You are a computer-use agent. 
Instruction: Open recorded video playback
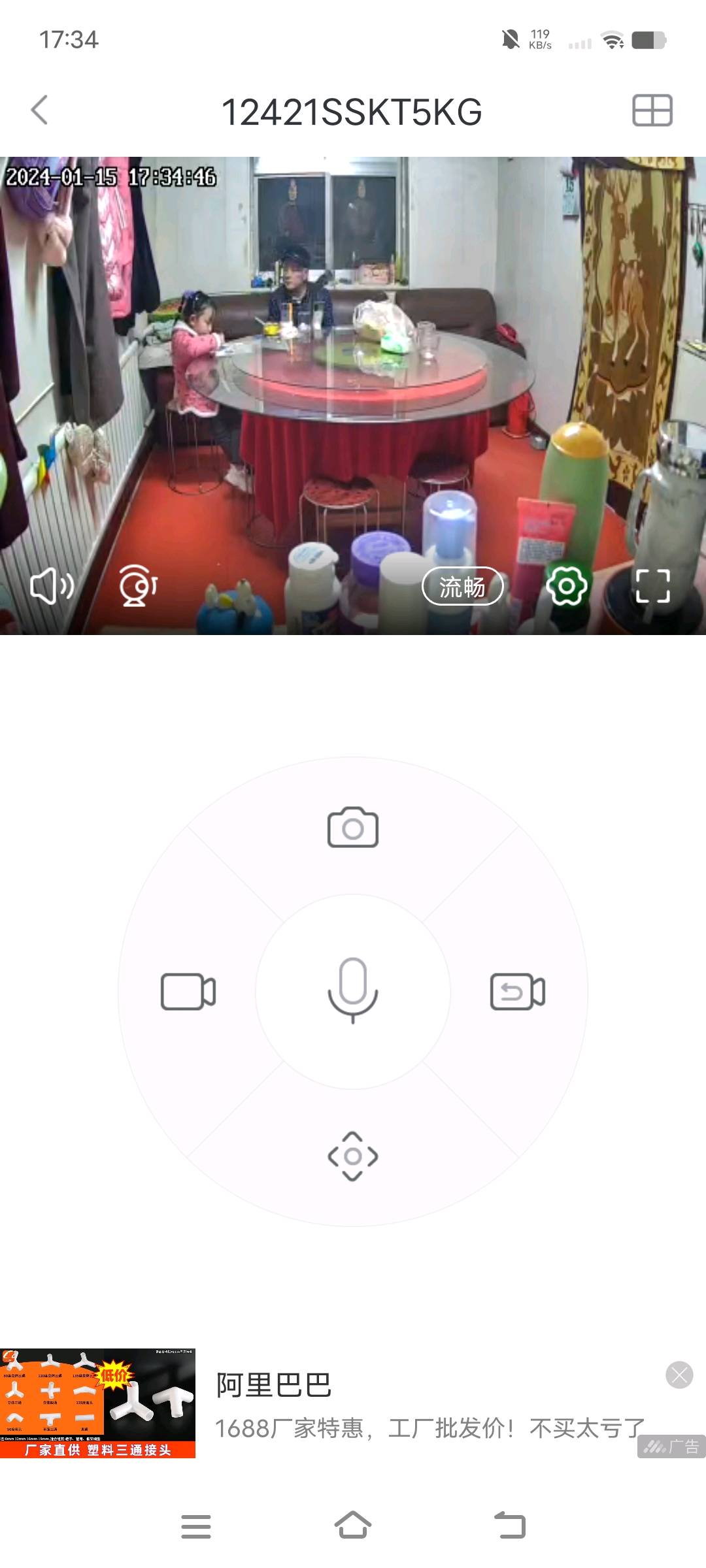[x=517, y=992]
